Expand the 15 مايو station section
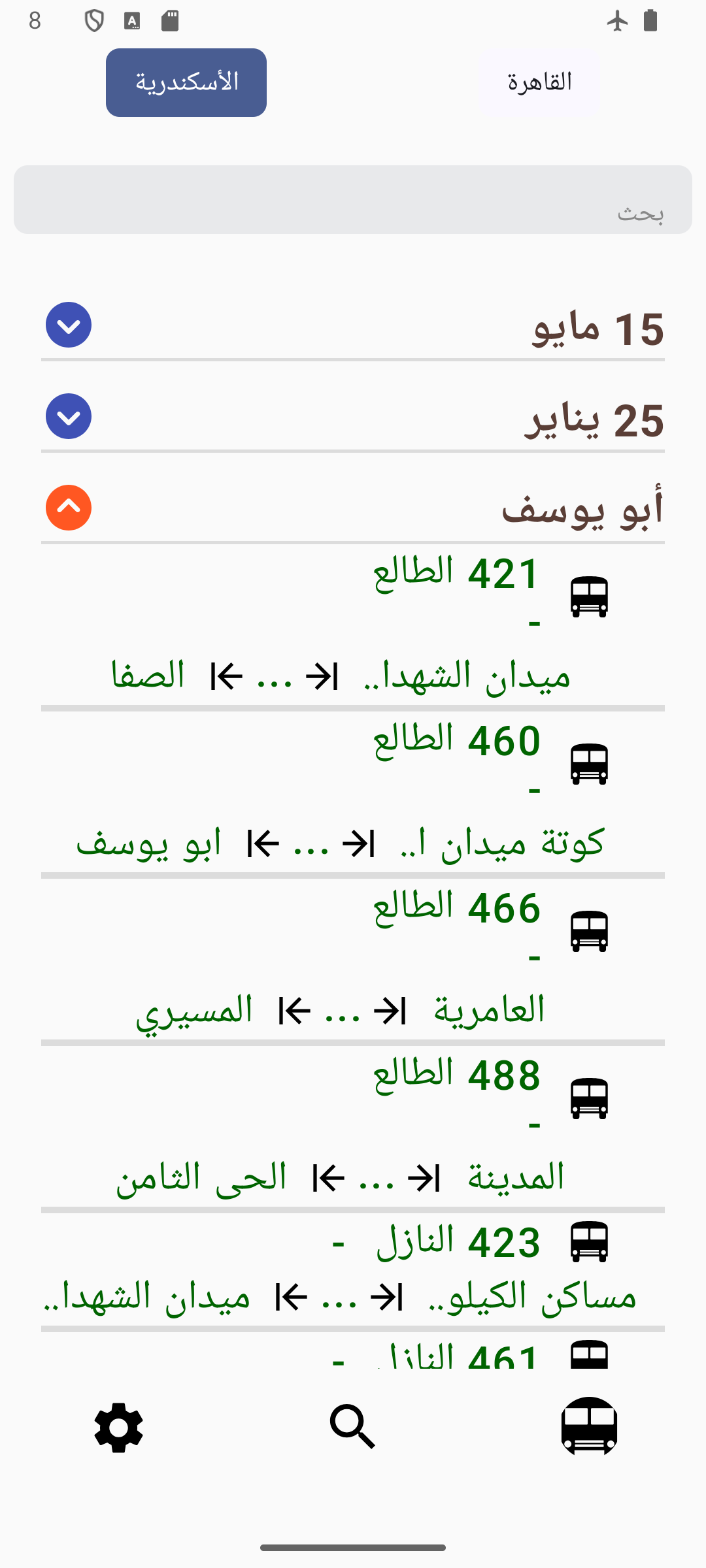 coord(69,325)
